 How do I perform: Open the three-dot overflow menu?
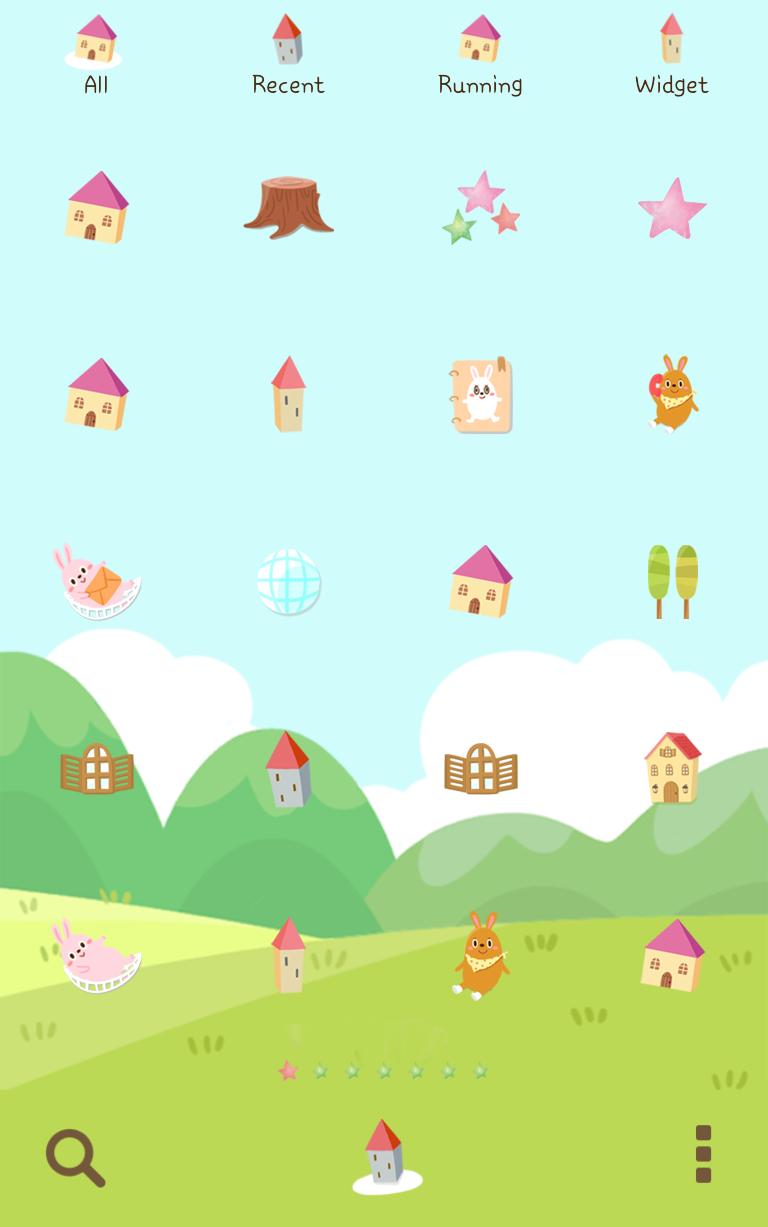coord(703,1154)
